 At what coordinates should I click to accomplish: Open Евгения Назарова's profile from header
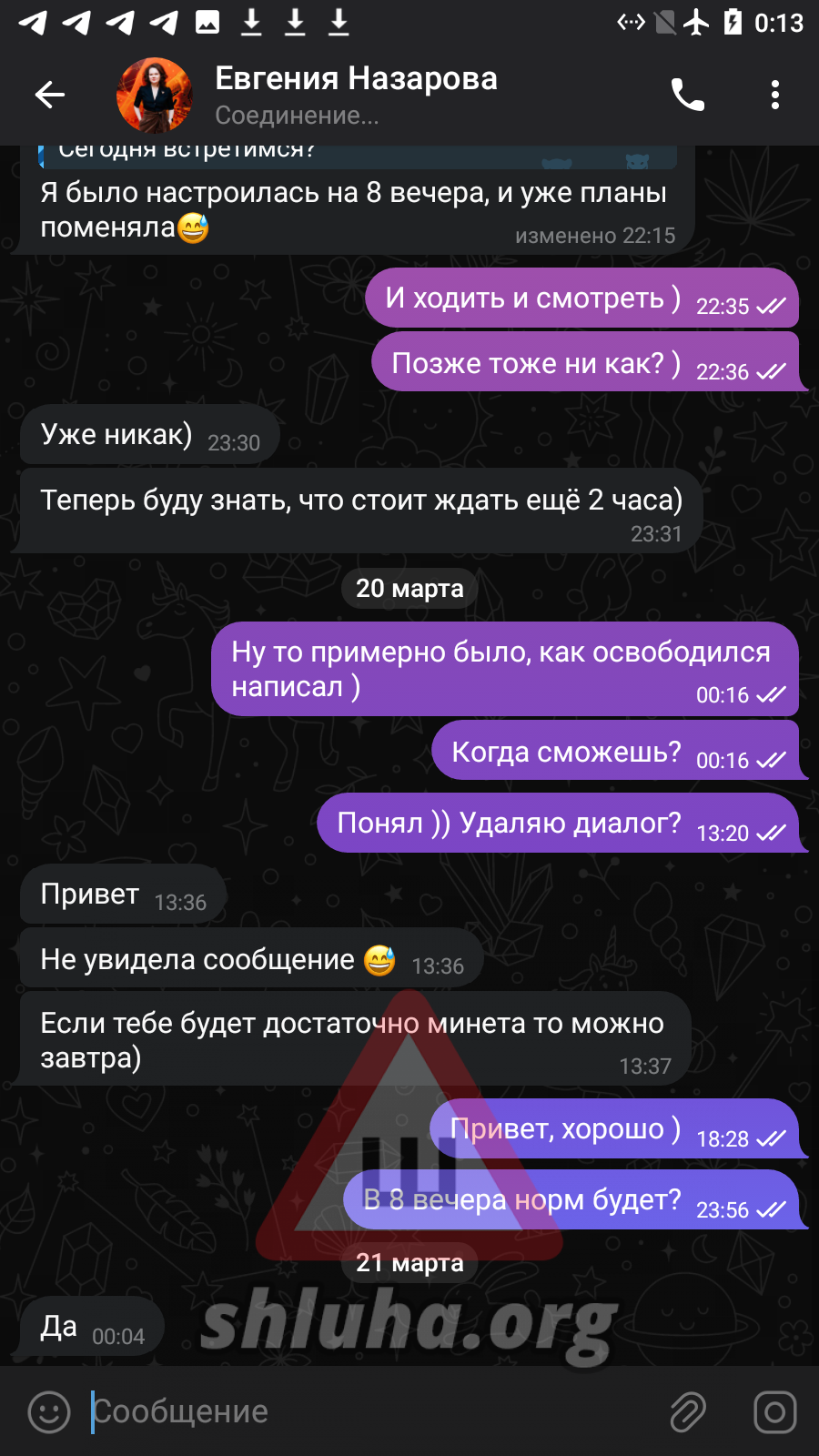click(355, 95)
